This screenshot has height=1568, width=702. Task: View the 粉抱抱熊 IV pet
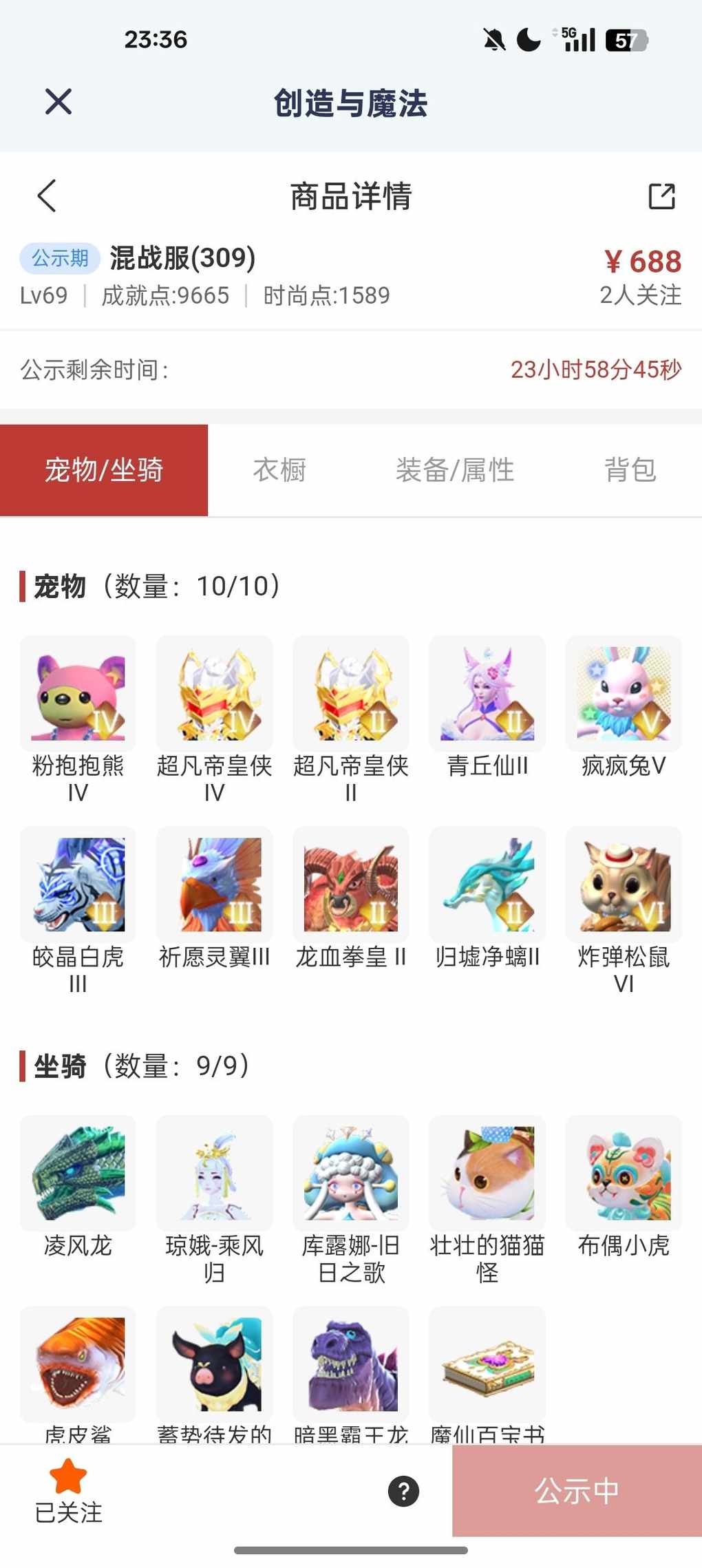[x=78, y=694]
